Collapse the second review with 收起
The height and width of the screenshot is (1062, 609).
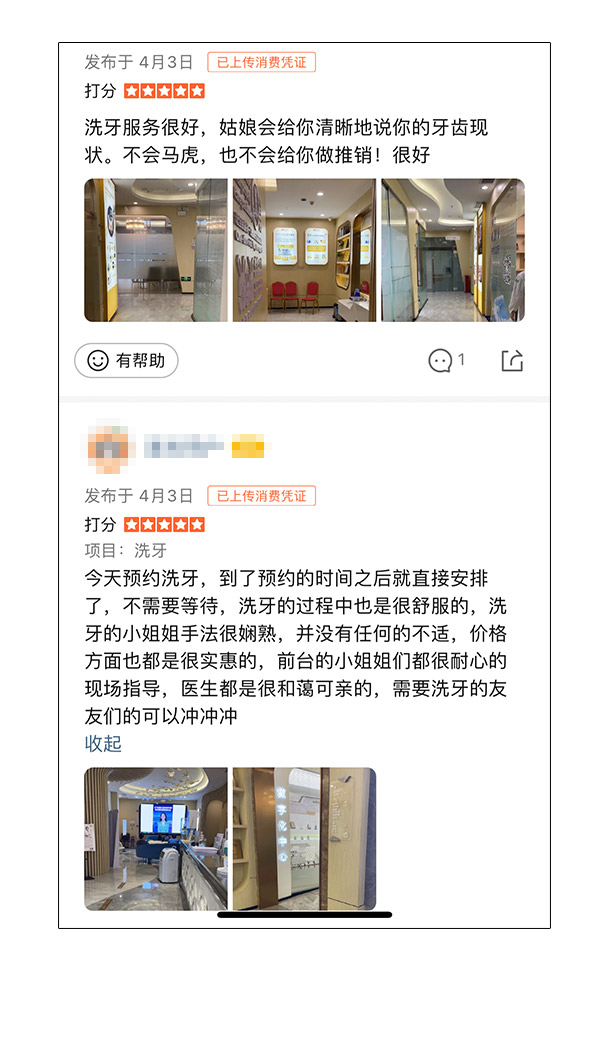tap(103, 743)
